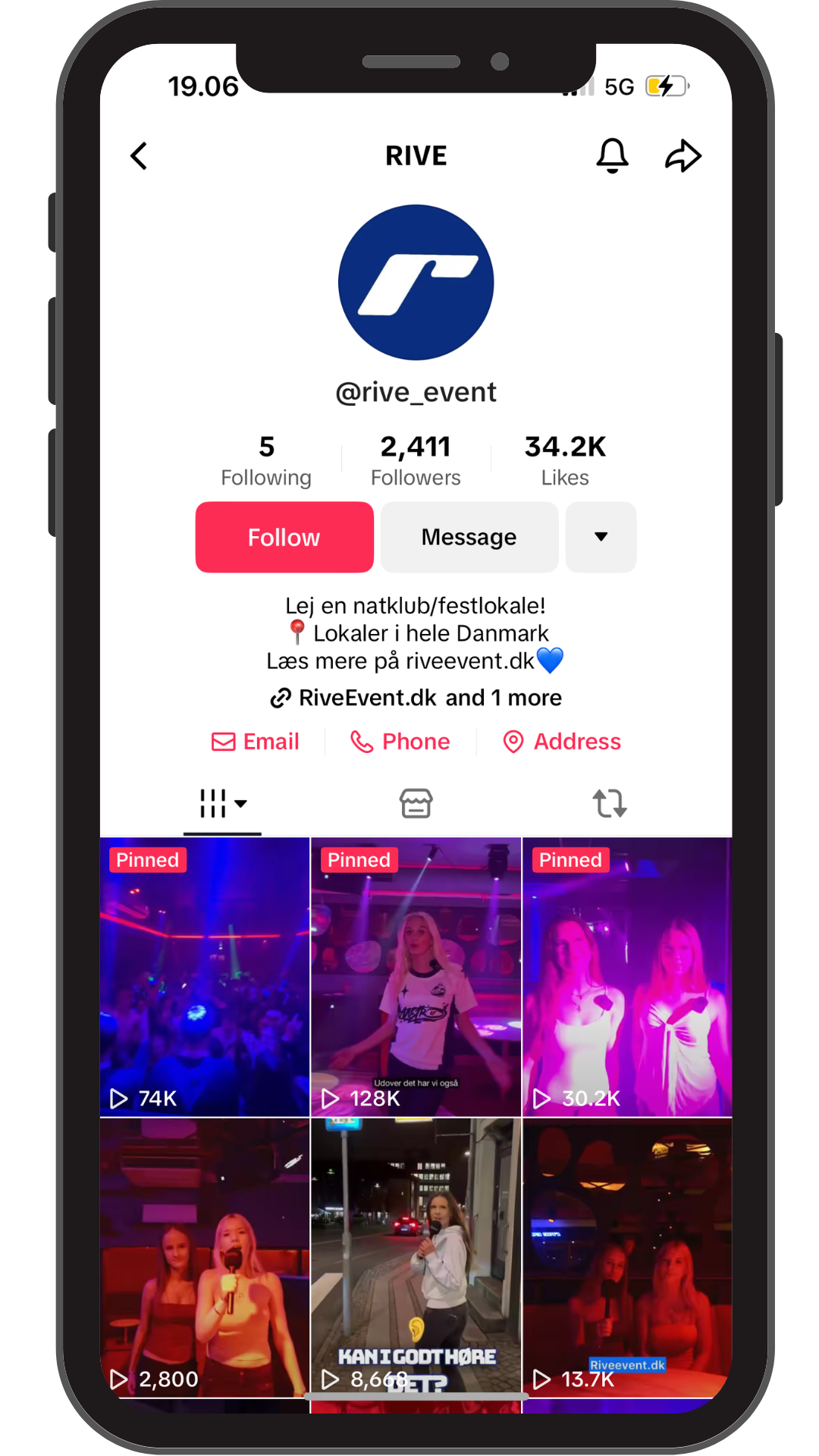The height and width of the screenshot is (1456, 819).
Task: Open the notifications bell for RIVE
Action: click(612, 156)
